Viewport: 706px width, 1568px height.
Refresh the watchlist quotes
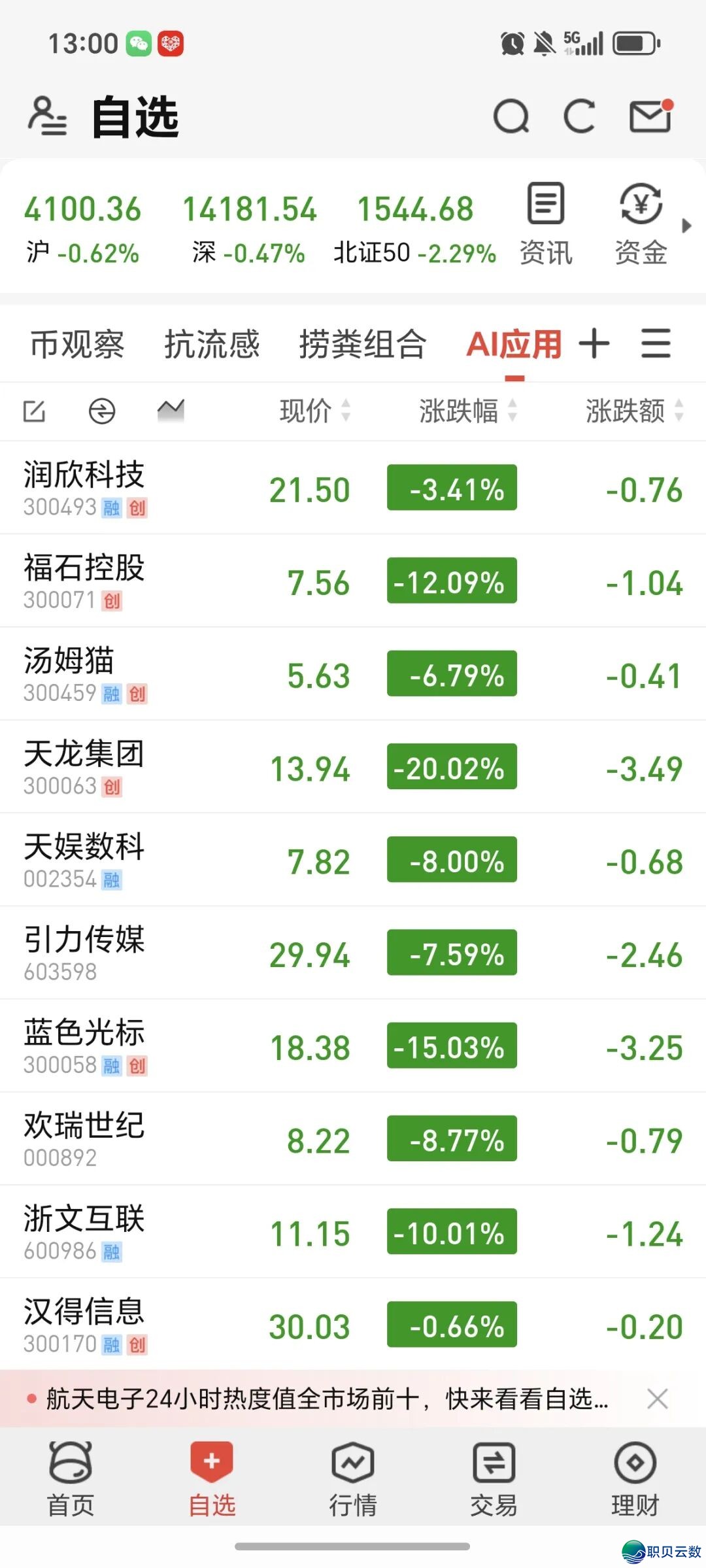[579, 117]
